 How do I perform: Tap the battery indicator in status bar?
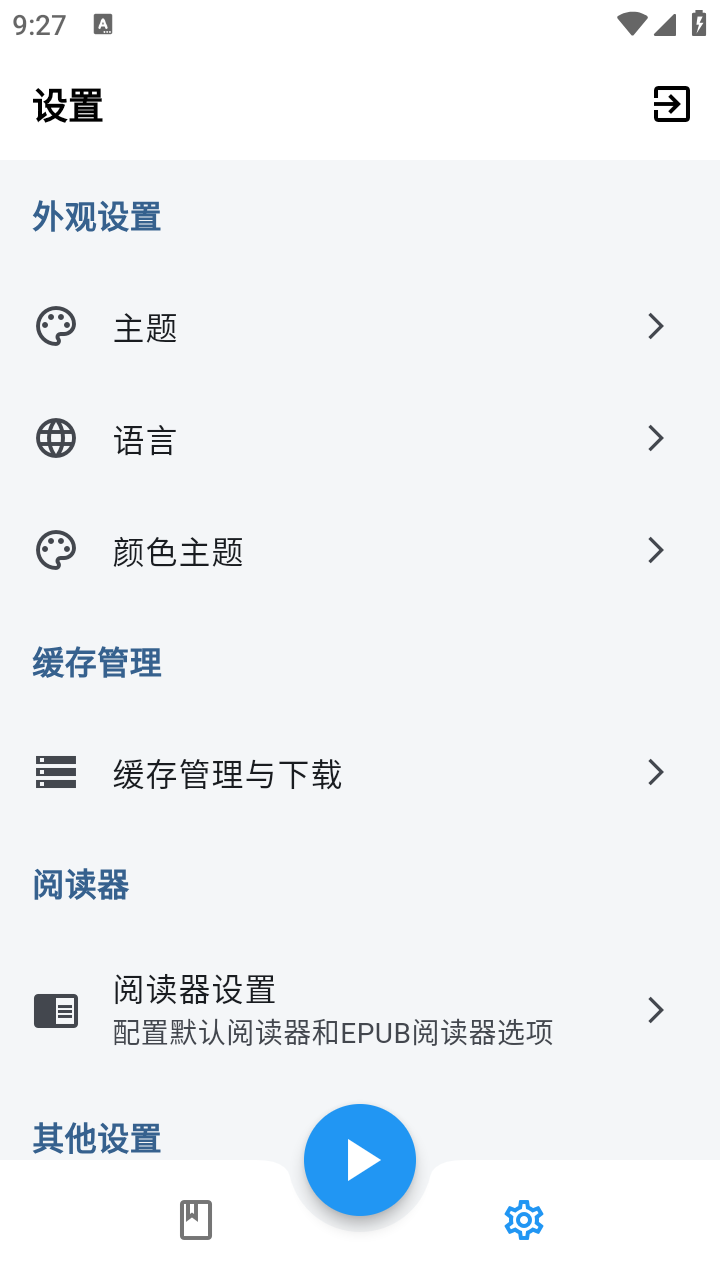699,24
